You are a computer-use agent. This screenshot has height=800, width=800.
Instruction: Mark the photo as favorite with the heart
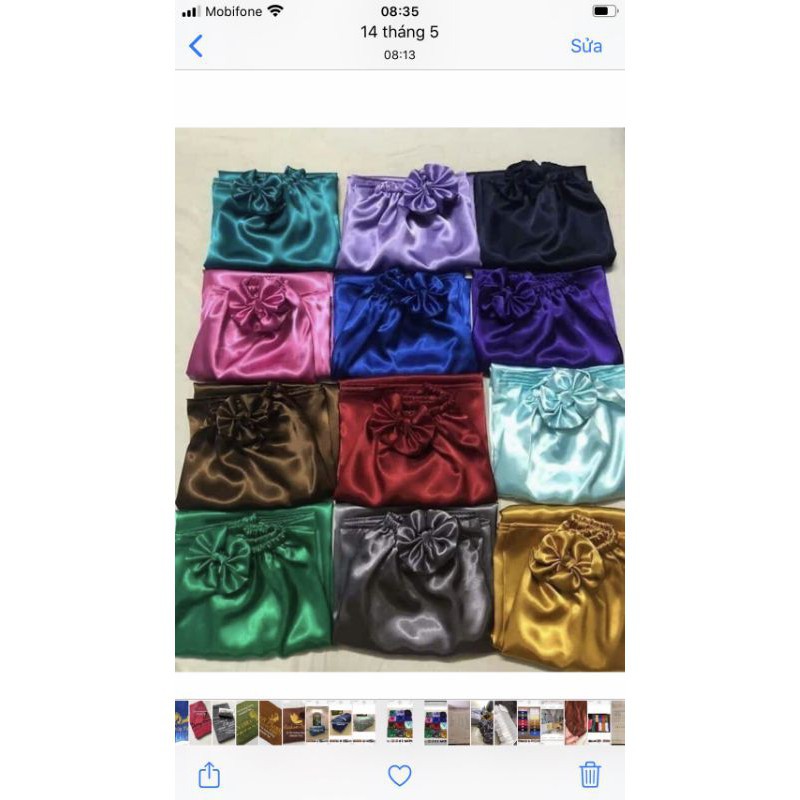tap(400, 775)
